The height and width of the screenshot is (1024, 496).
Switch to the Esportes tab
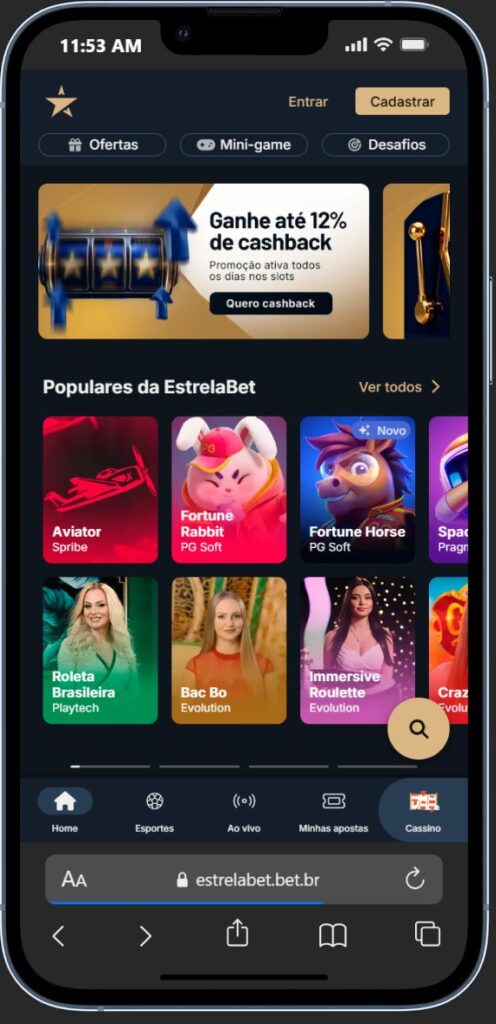tap(155, 811)
